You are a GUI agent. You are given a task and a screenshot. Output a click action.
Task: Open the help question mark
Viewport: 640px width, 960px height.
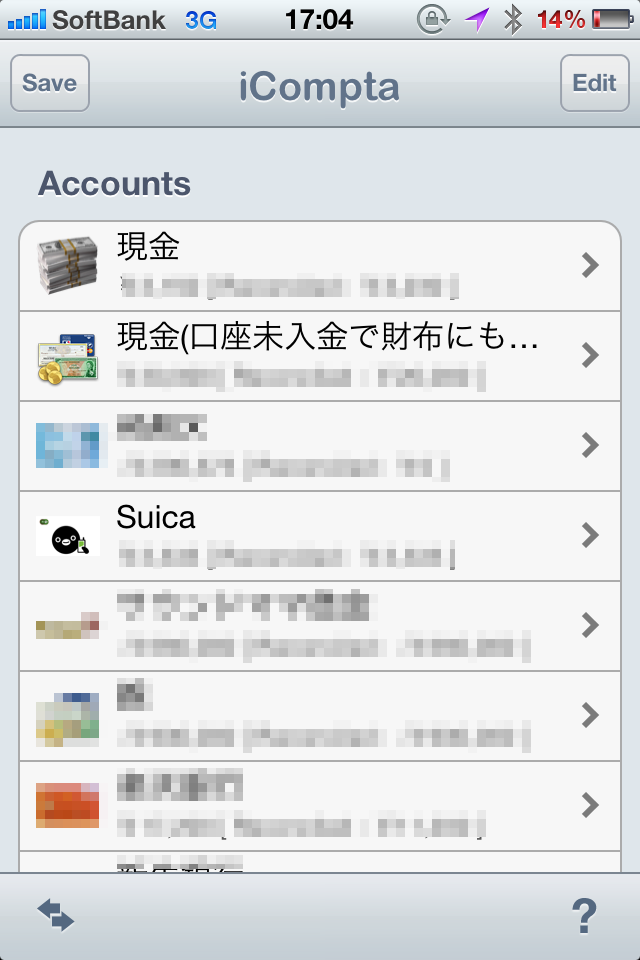[583, 916]
